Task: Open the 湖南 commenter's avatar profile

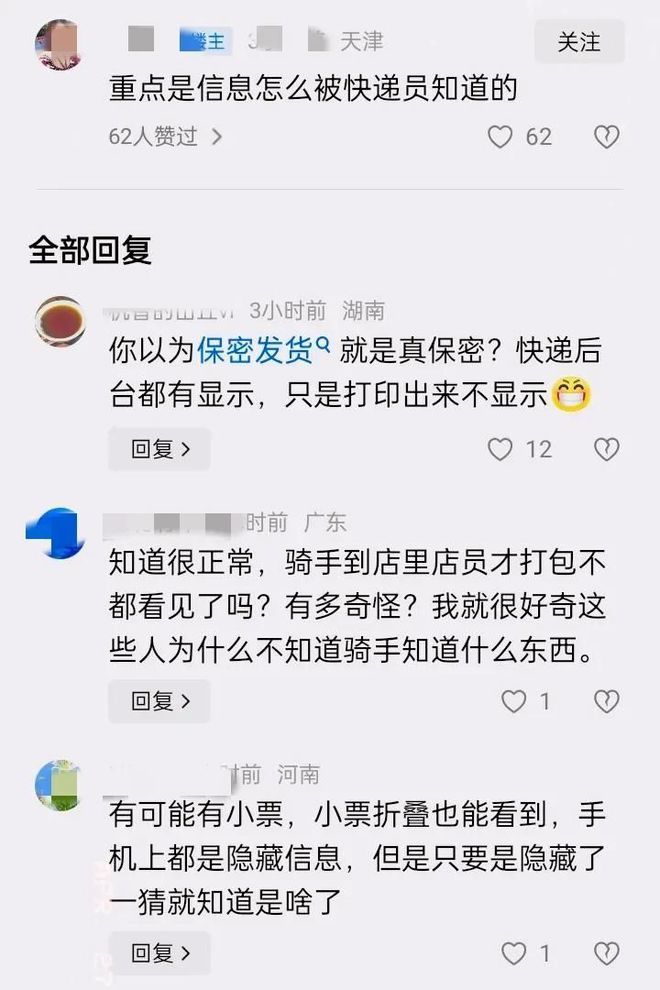Action: (x=59, y=321)
